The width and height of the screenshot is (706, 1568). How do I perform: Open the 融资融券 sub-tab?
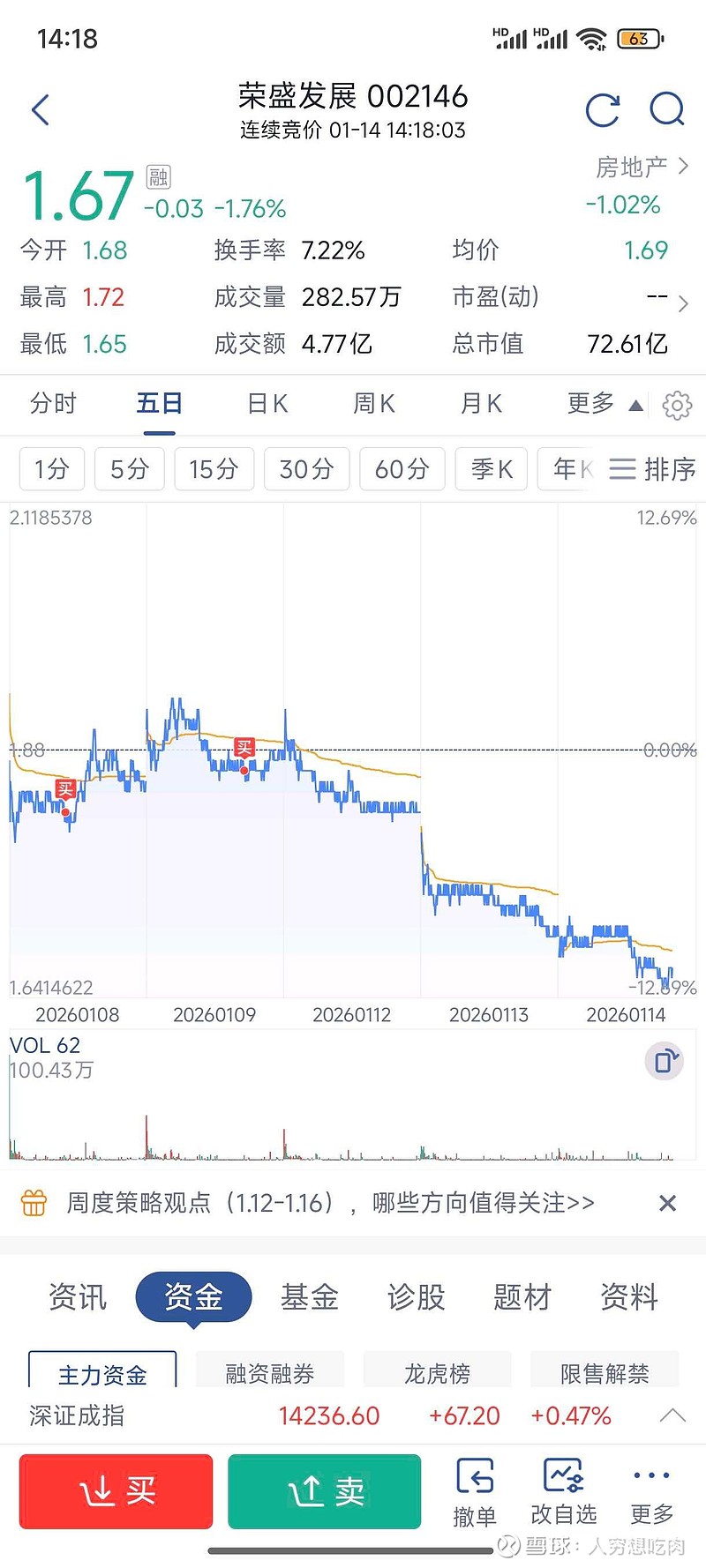pyautogui.click(x=270, y=1373)
